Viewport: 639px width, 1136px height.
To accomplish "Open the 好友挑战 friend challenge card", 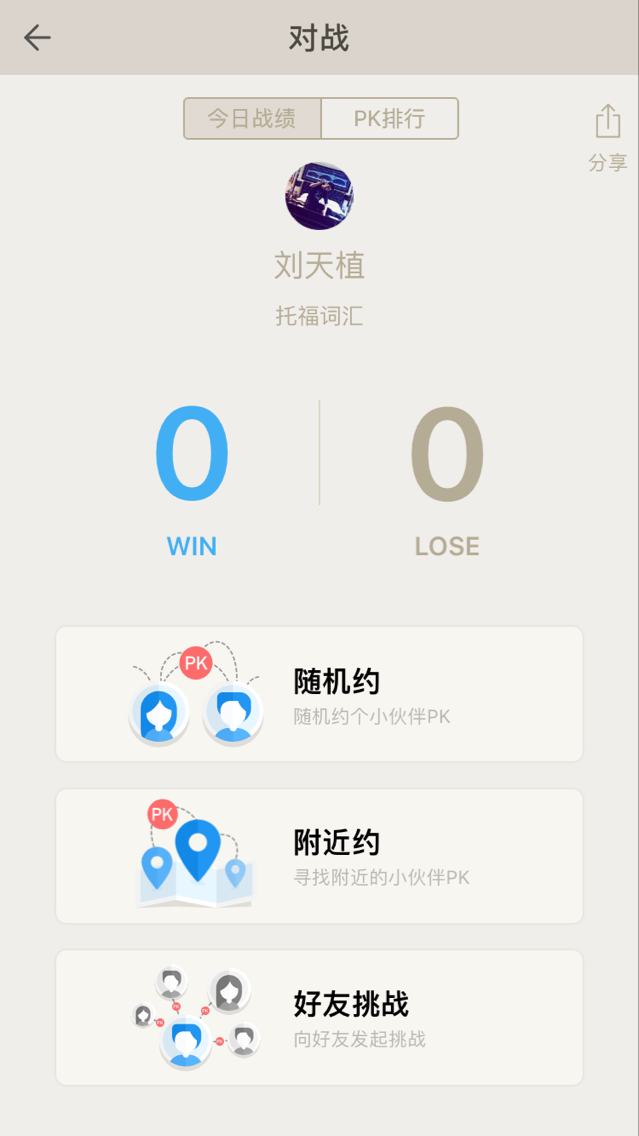I will click(x=319, y=1017).
